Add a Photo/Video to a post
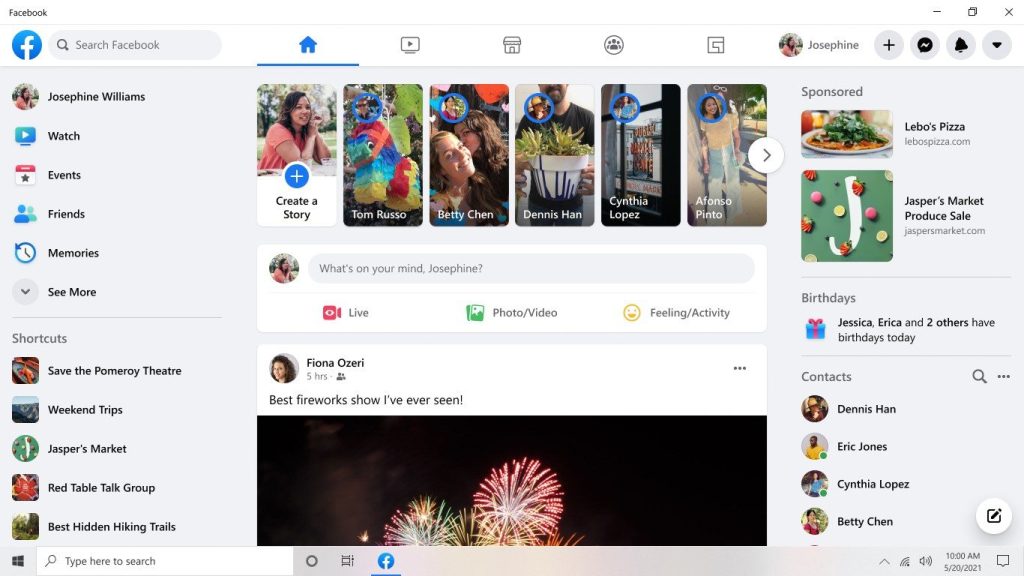 pos(512,313)
